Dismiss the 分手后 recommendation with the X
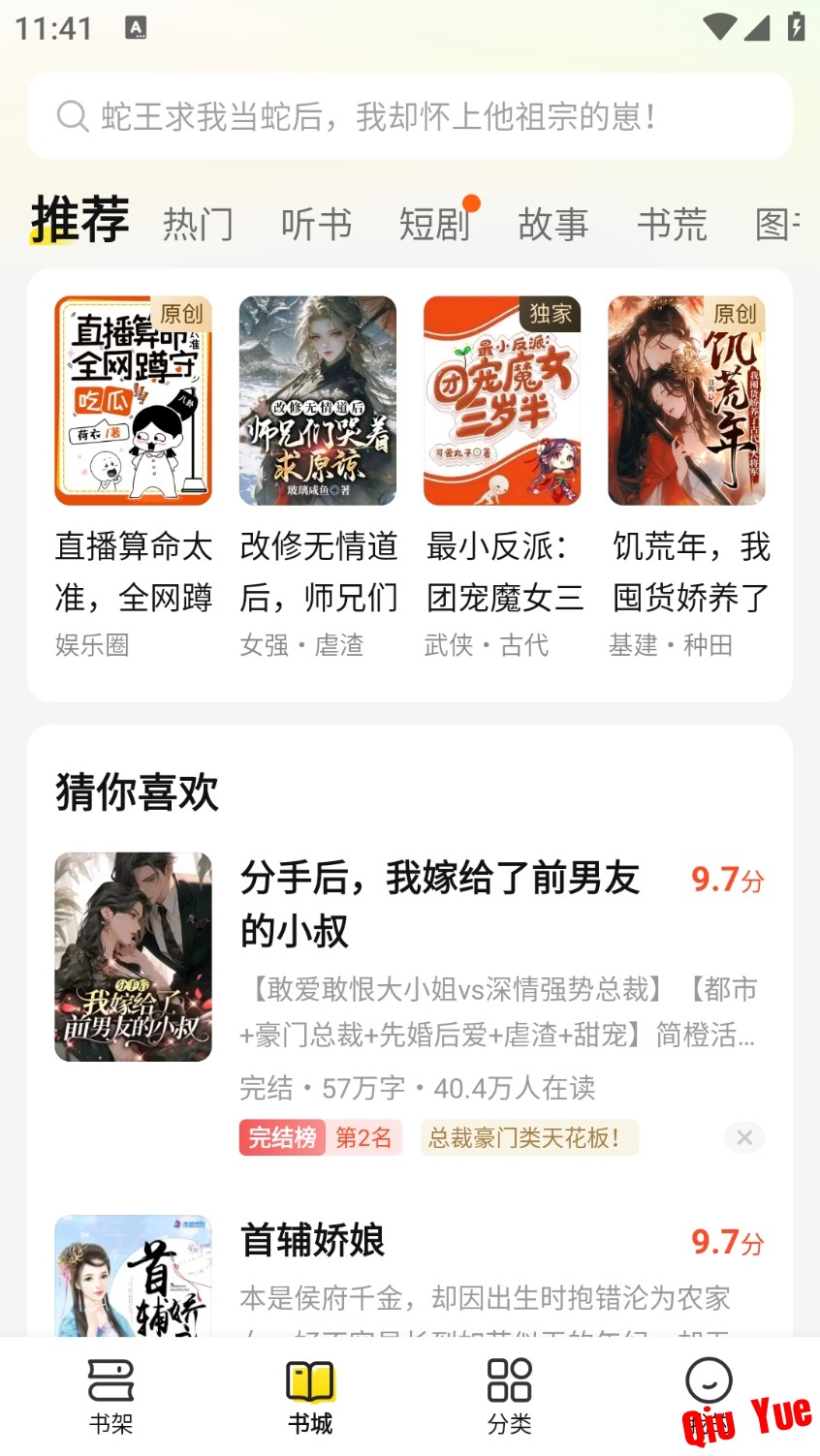Screen dimensions: 820x1456 (744, 1137)
